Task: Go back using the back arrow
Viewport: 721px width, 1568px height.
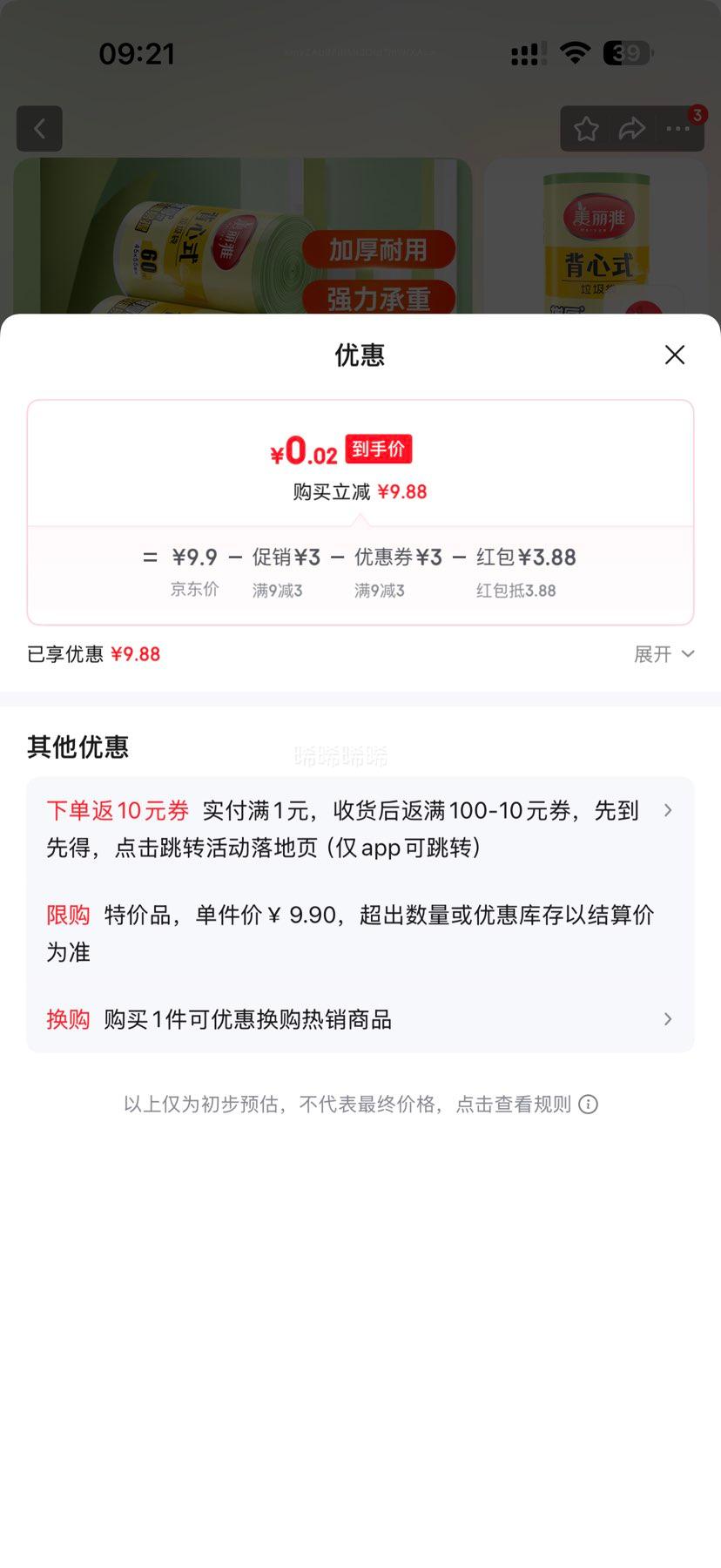Action: 39,129
